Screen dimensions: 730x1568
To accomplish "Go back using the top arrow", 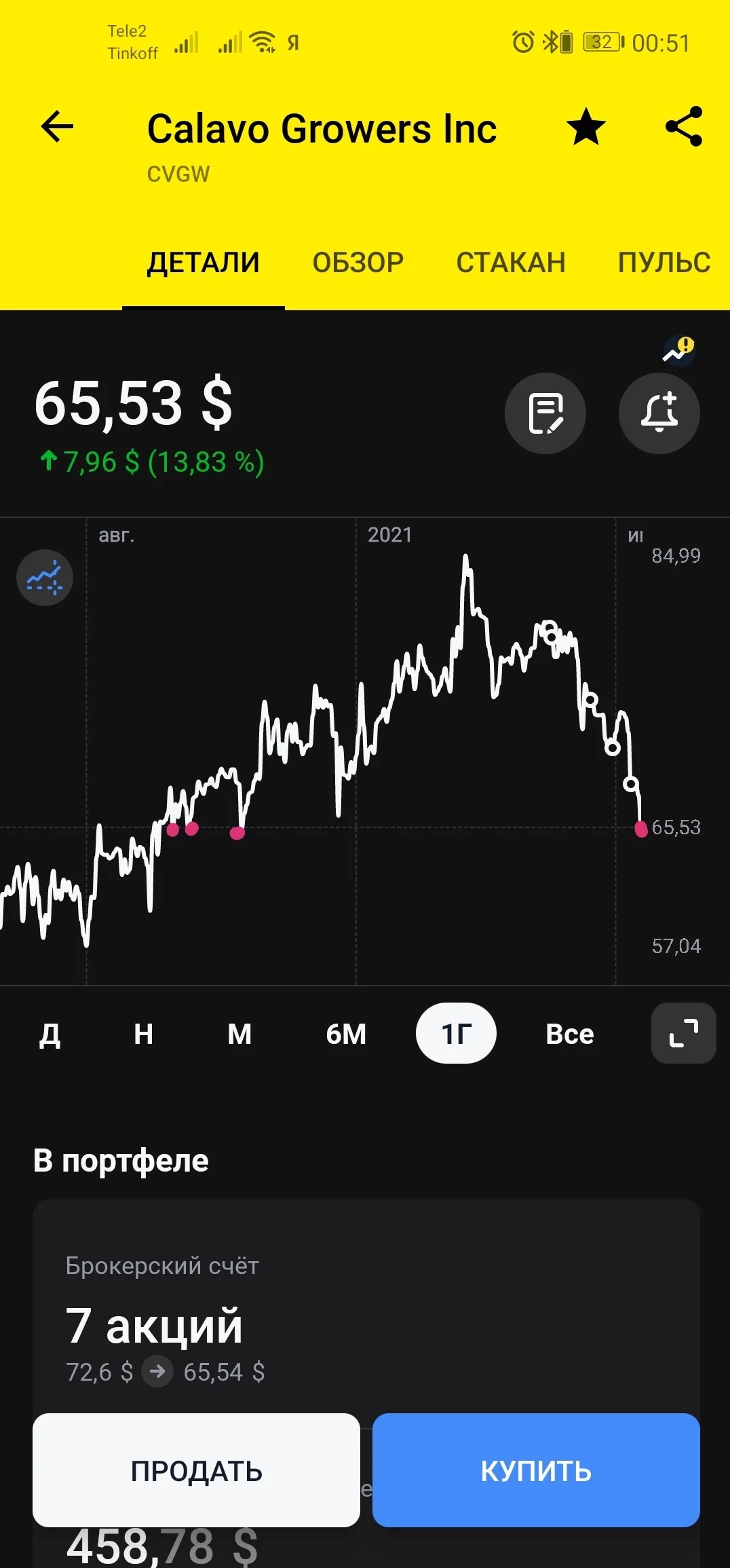I will click(x=57, y=126).
